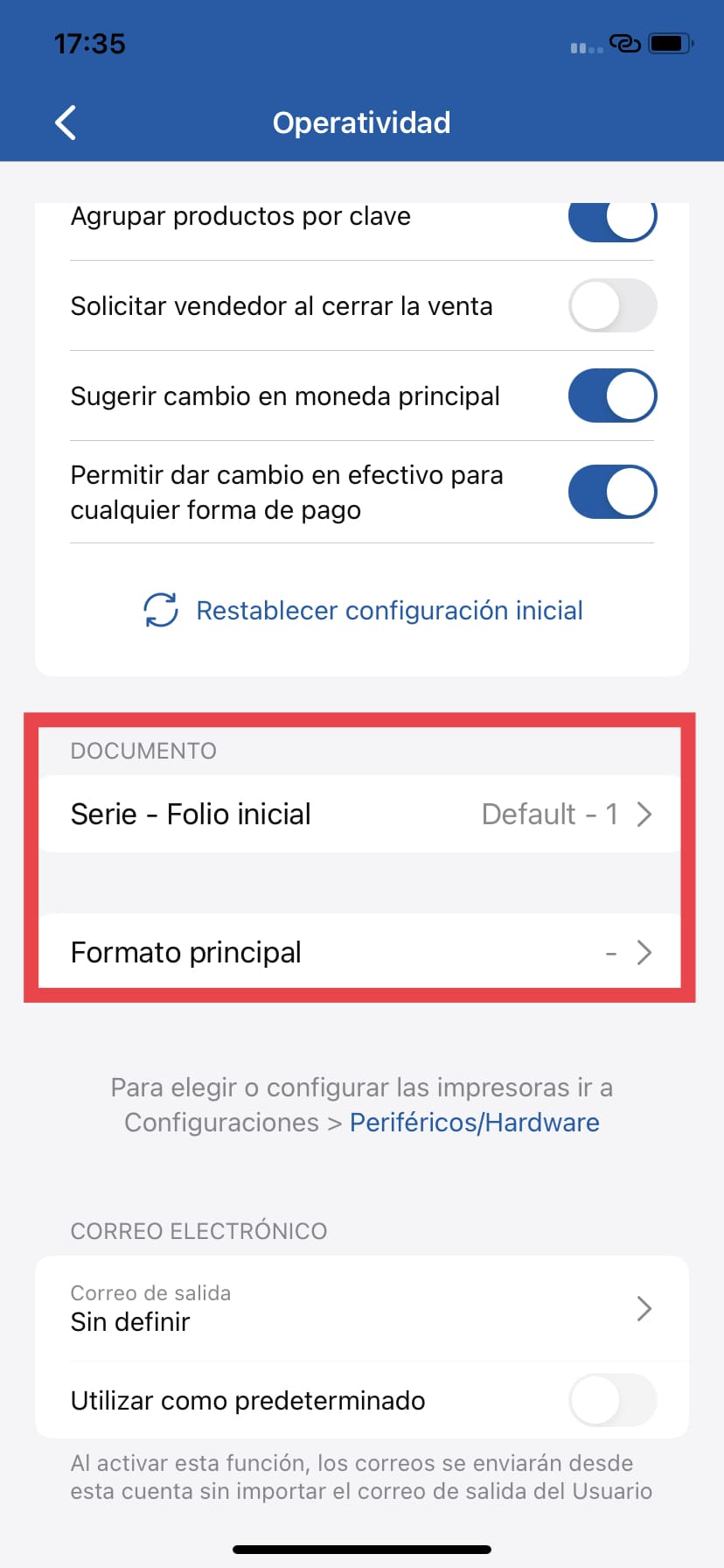Select the DOCUMENTO section header

click(143, 750)
